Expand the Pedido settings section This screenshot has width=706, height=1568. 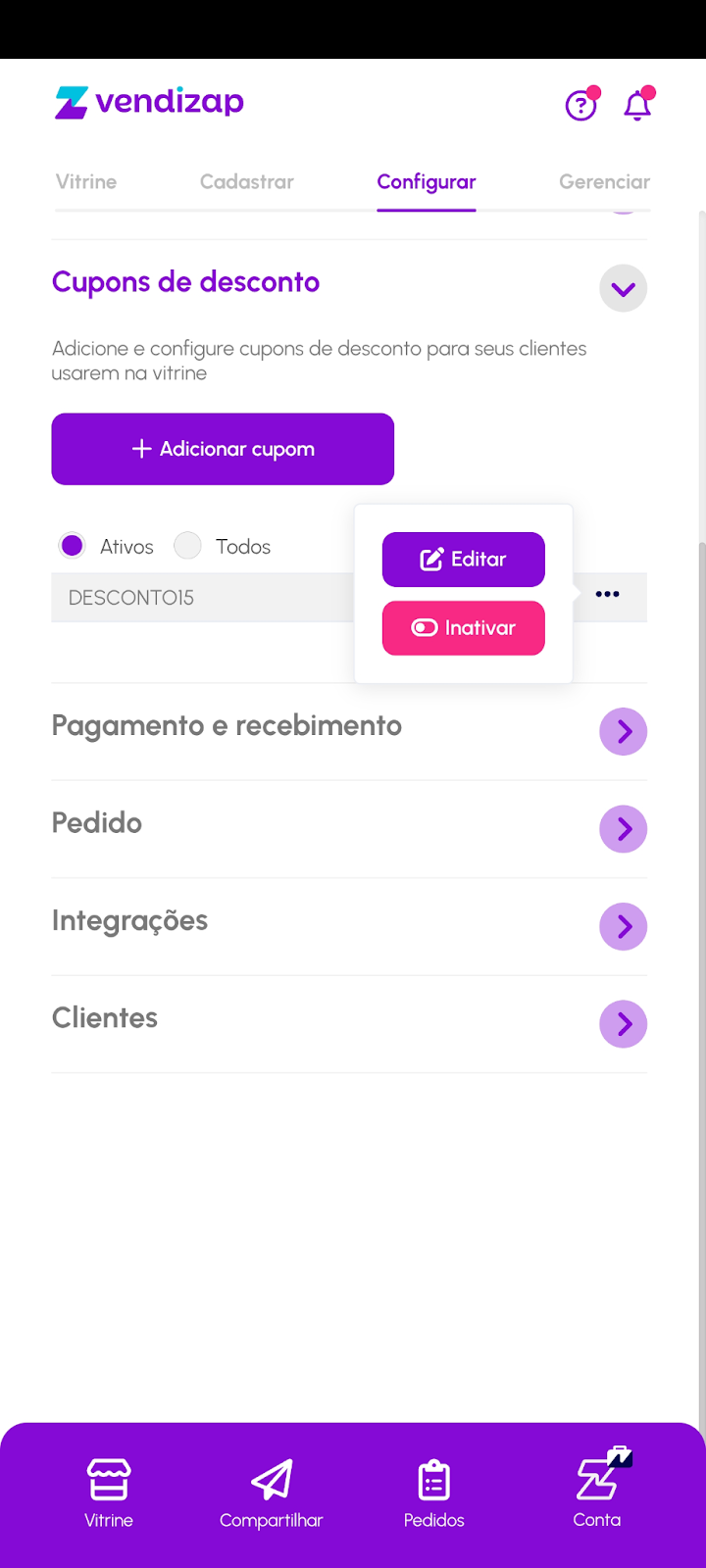(623, 829)
